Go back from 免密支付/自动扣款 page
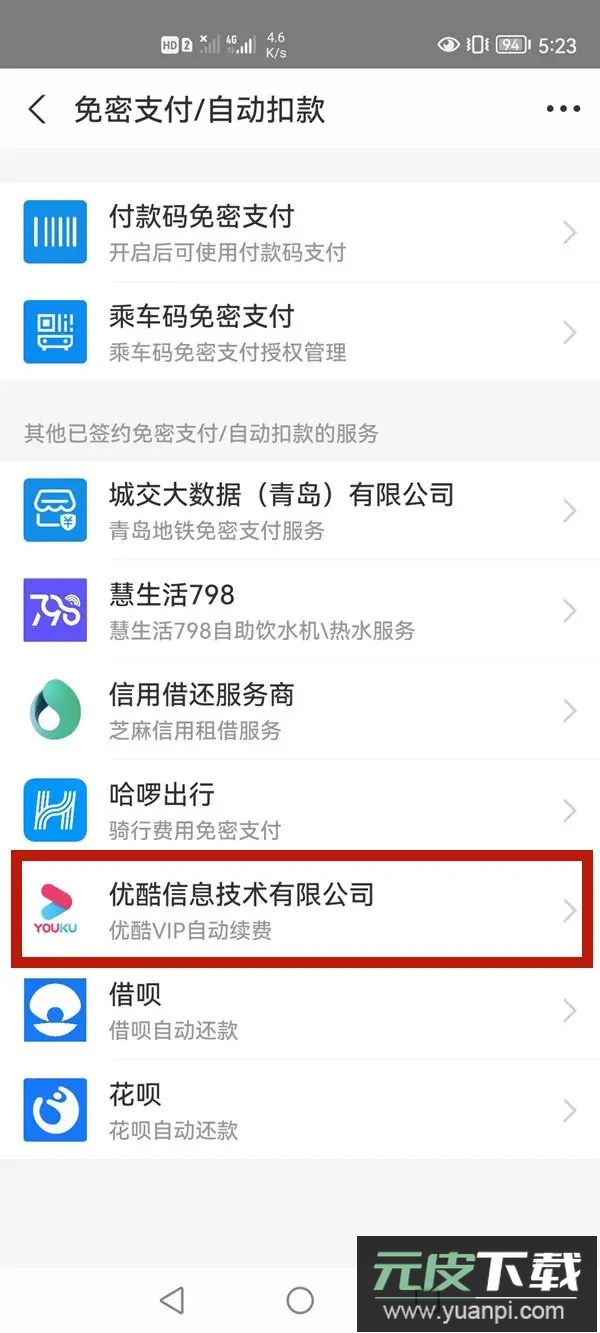 37,109
